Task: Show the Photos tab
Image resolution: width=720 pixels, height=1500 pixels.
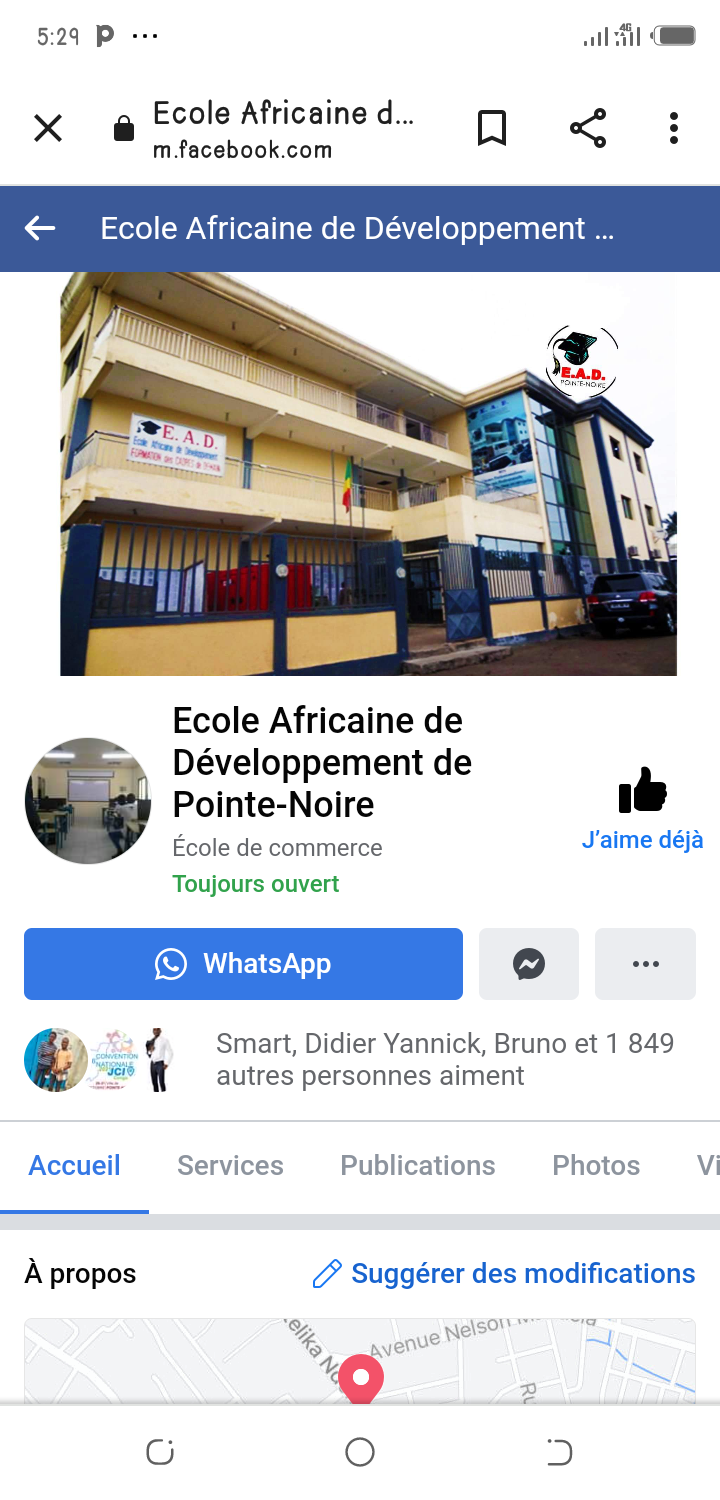Action: 596,1166
